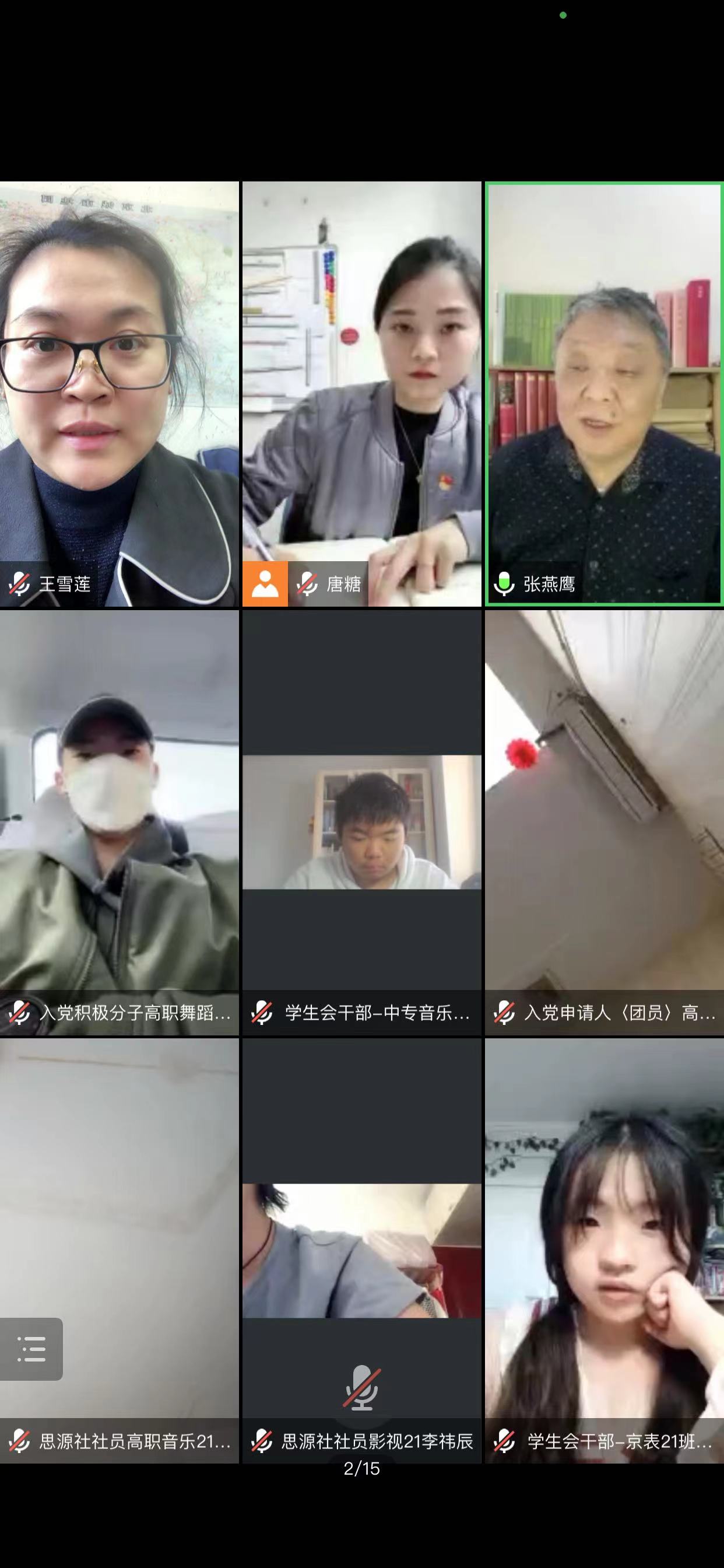This screenshot has height=1568, width=724.
Task: Tap the muted microphone button at bottom center
Action: (362, 1387)
